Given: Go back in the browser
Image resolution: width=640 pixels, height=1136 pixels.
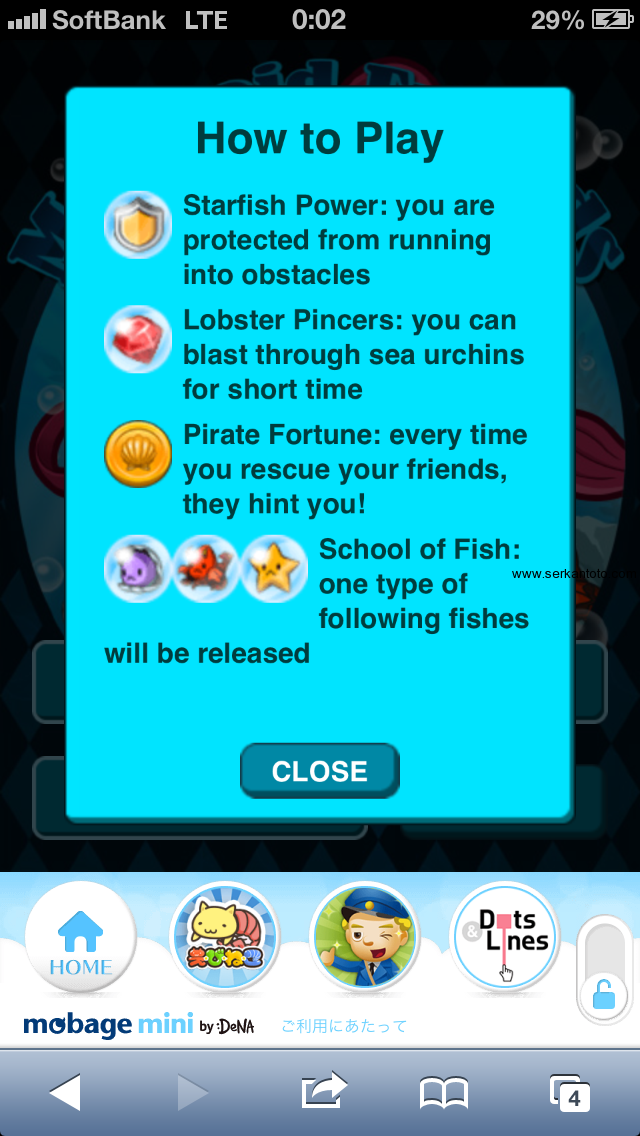Looking at the screenshot, I should [65, 1092].
